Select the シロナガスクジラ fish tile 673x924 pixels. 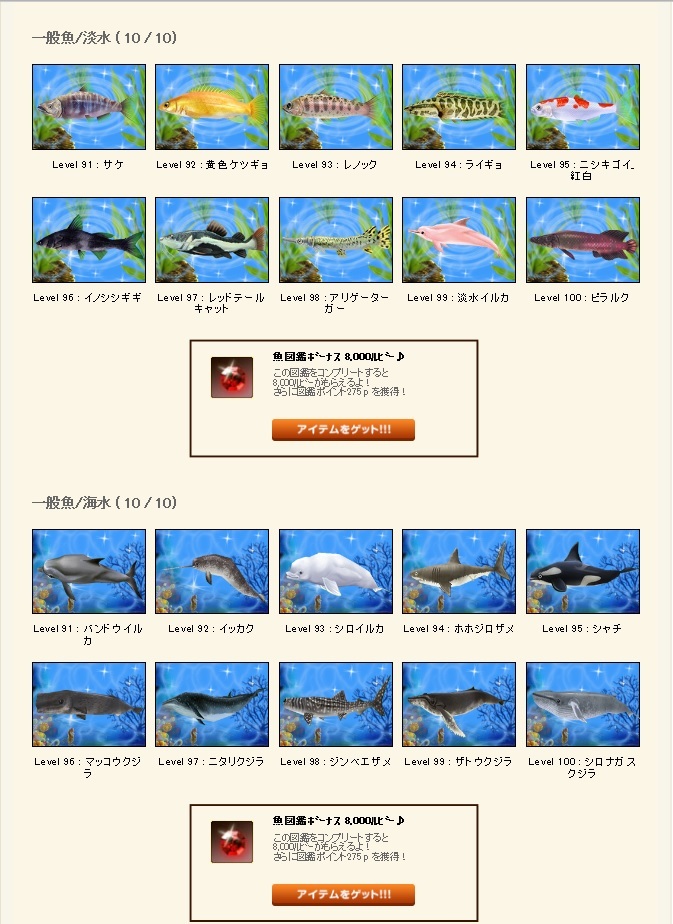pos(582,704)
